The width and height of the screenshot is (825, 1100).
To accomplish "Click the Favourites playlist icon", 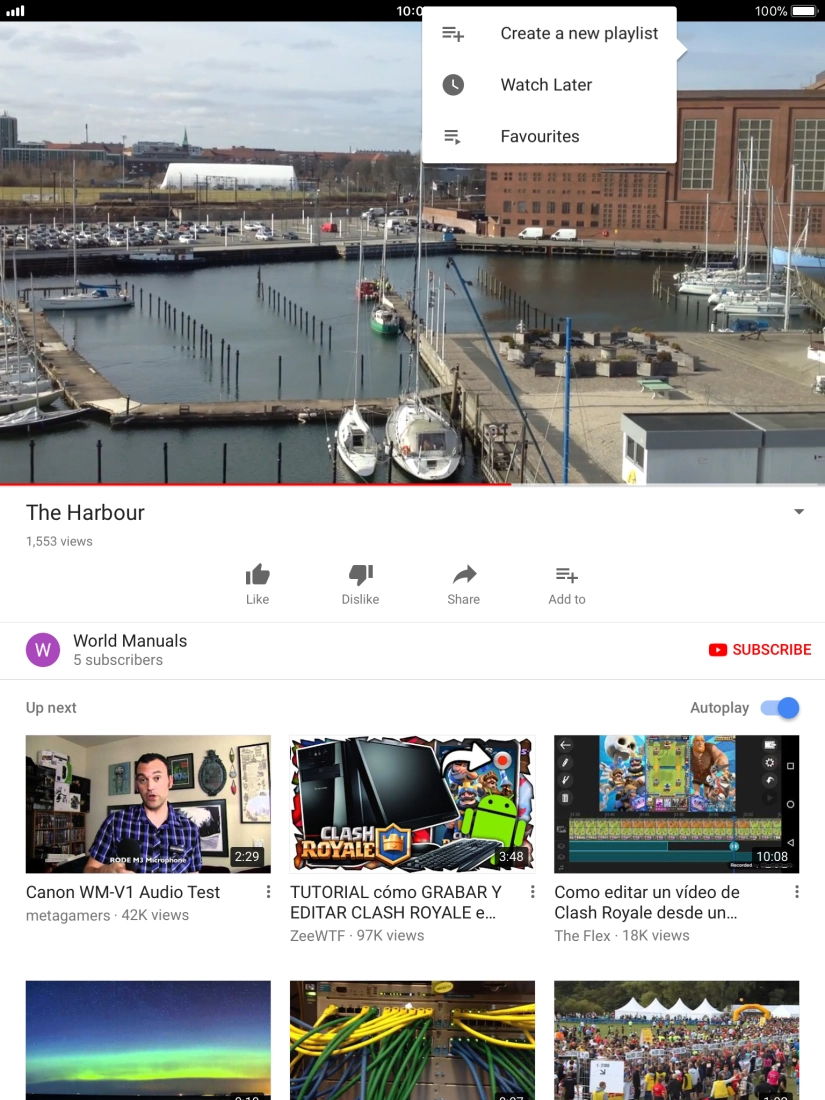I will click(x=452, y=136).
